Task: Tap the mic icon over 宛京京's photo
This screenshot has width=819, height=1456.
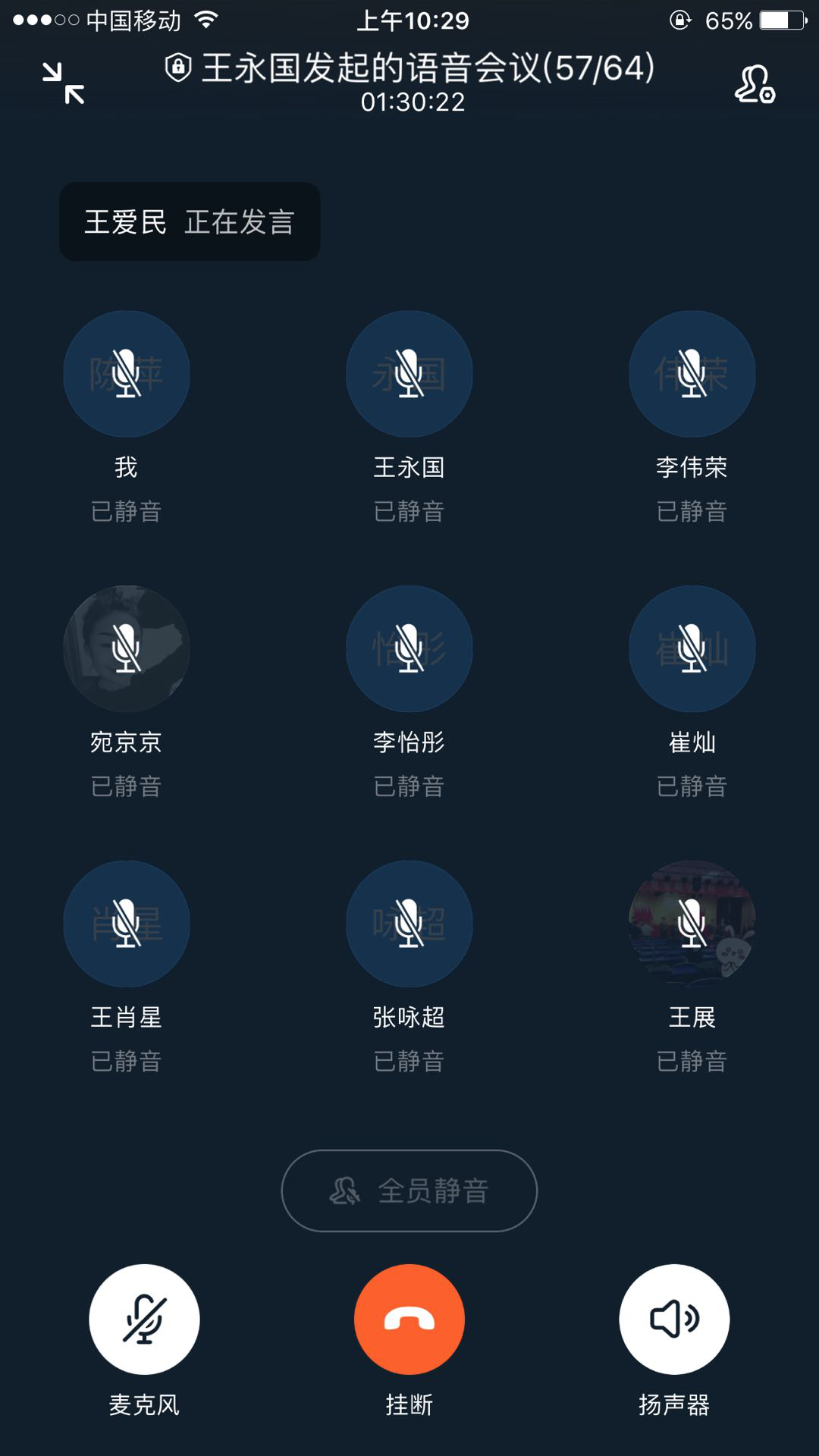Action: (126, 650)
